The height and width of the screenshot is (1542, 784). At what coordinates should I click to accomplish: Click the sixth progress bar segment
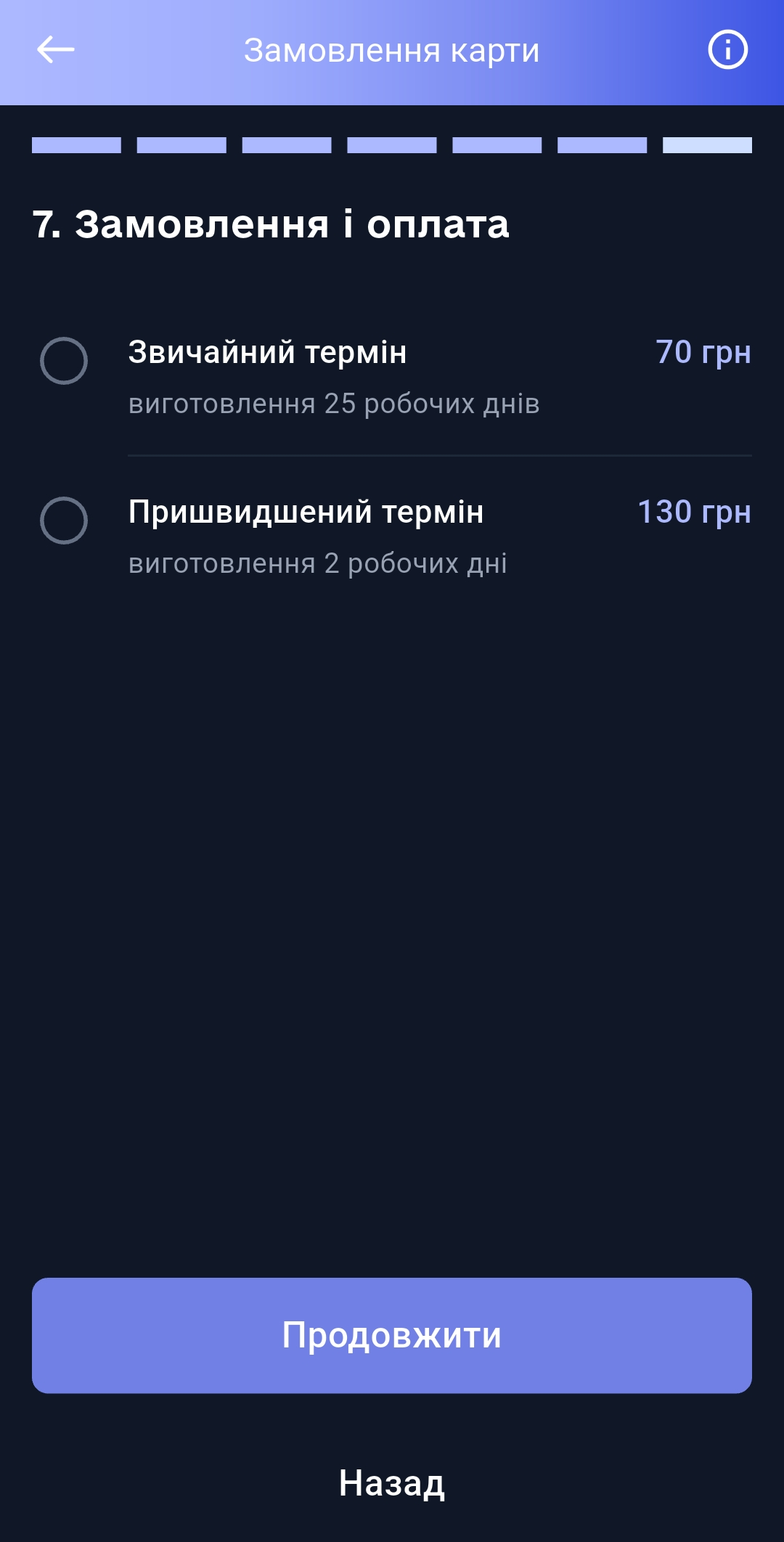(599, 145)
